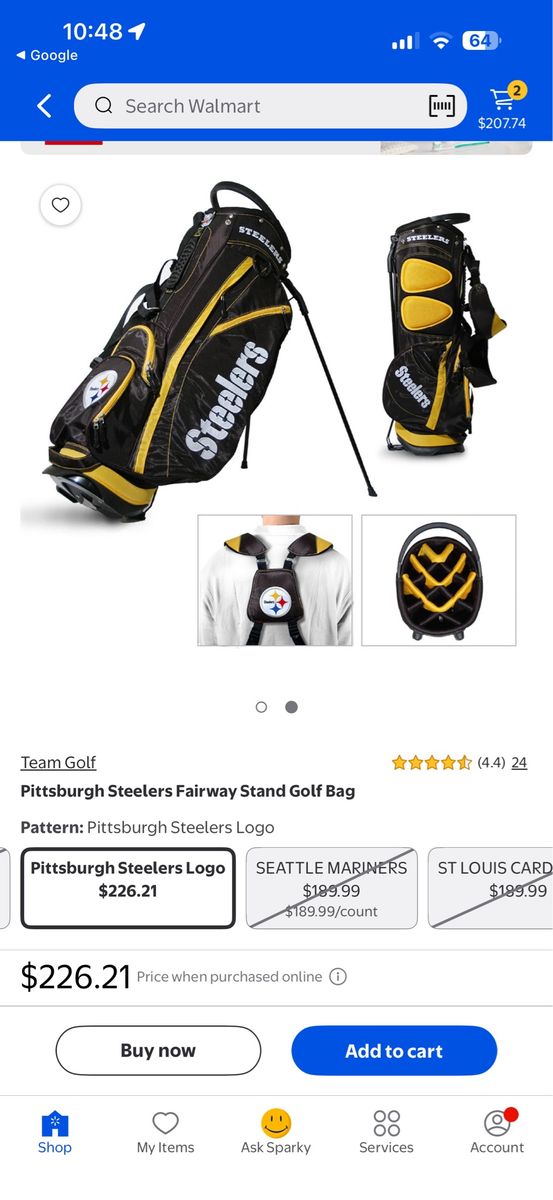Open Ask Sparky assistant
This screenshot has height=1200, width=553.
point(276,1133)
